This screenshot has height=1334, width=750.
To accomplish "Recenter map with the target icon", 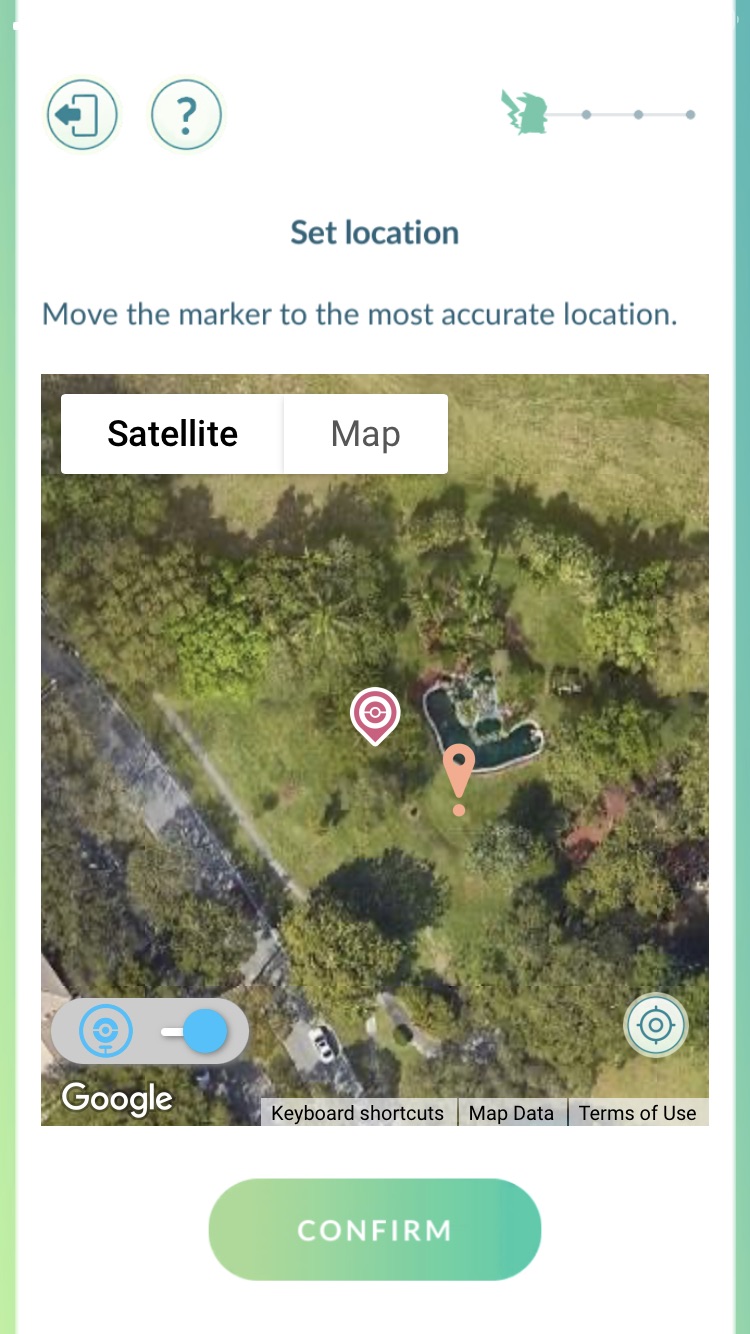I will click(x=656, y=1025).
